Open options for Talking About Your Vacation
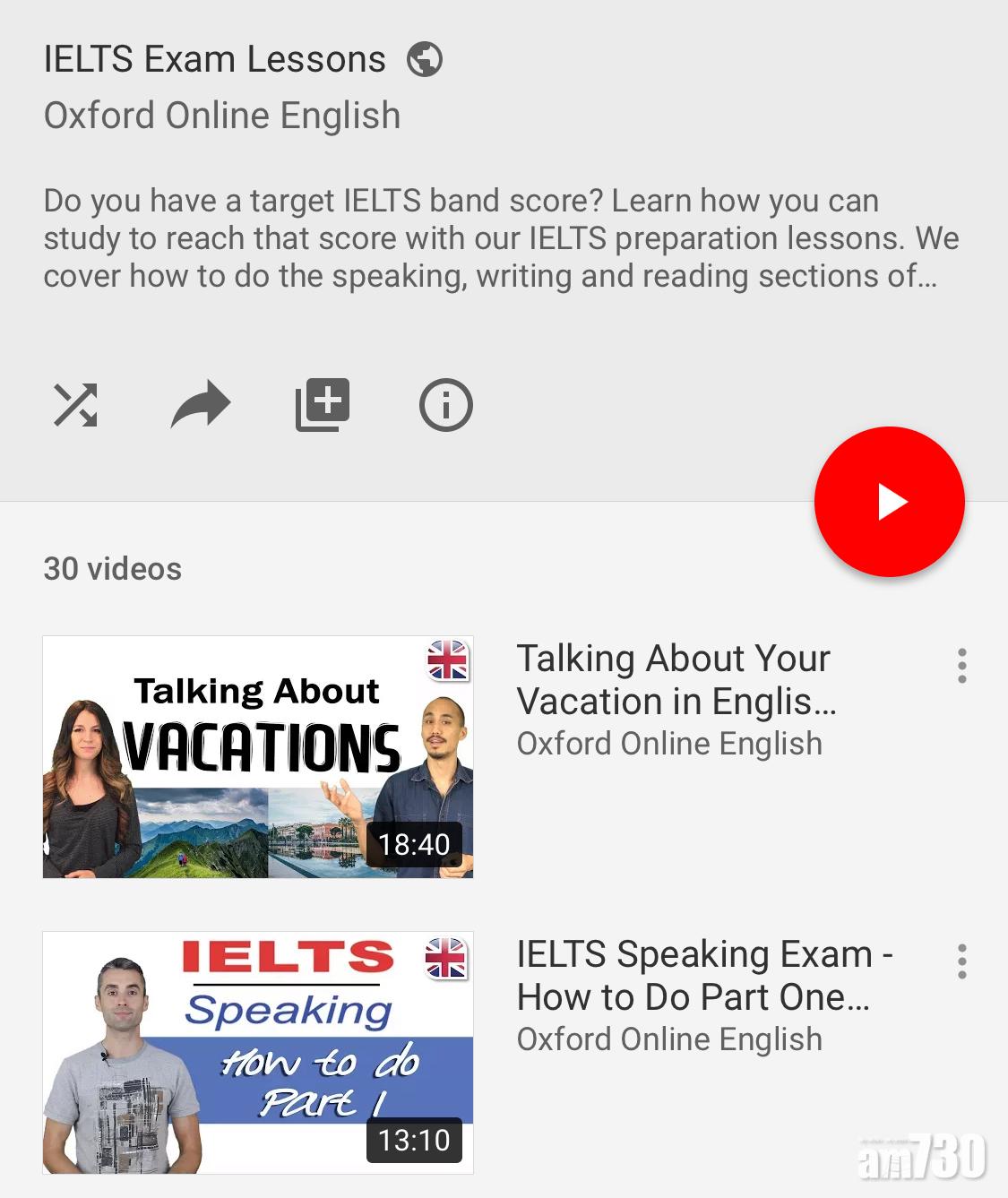The height and width of the screenshot is (1198, 1008). click(x=961, y=666)
